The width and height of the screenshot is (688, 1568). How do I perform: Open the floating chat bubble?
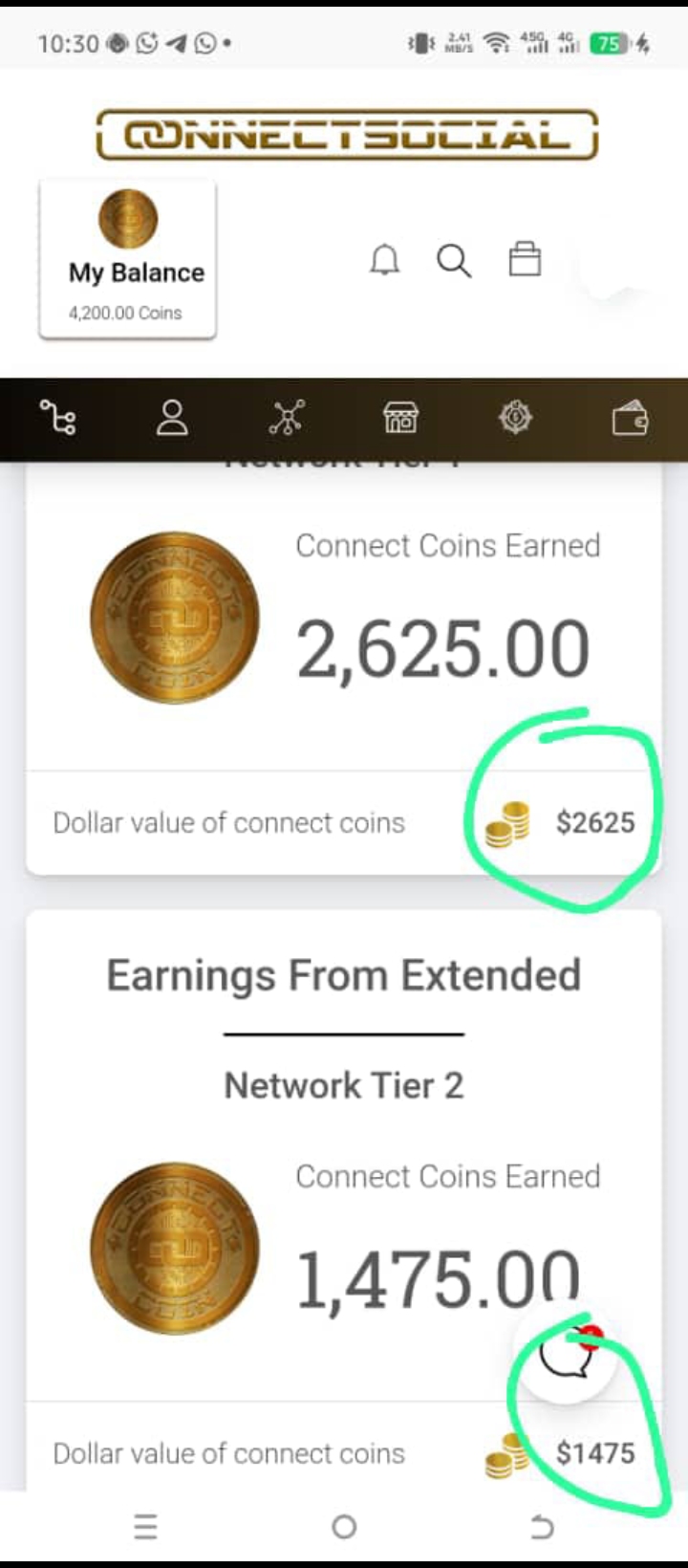(565, 1356)
